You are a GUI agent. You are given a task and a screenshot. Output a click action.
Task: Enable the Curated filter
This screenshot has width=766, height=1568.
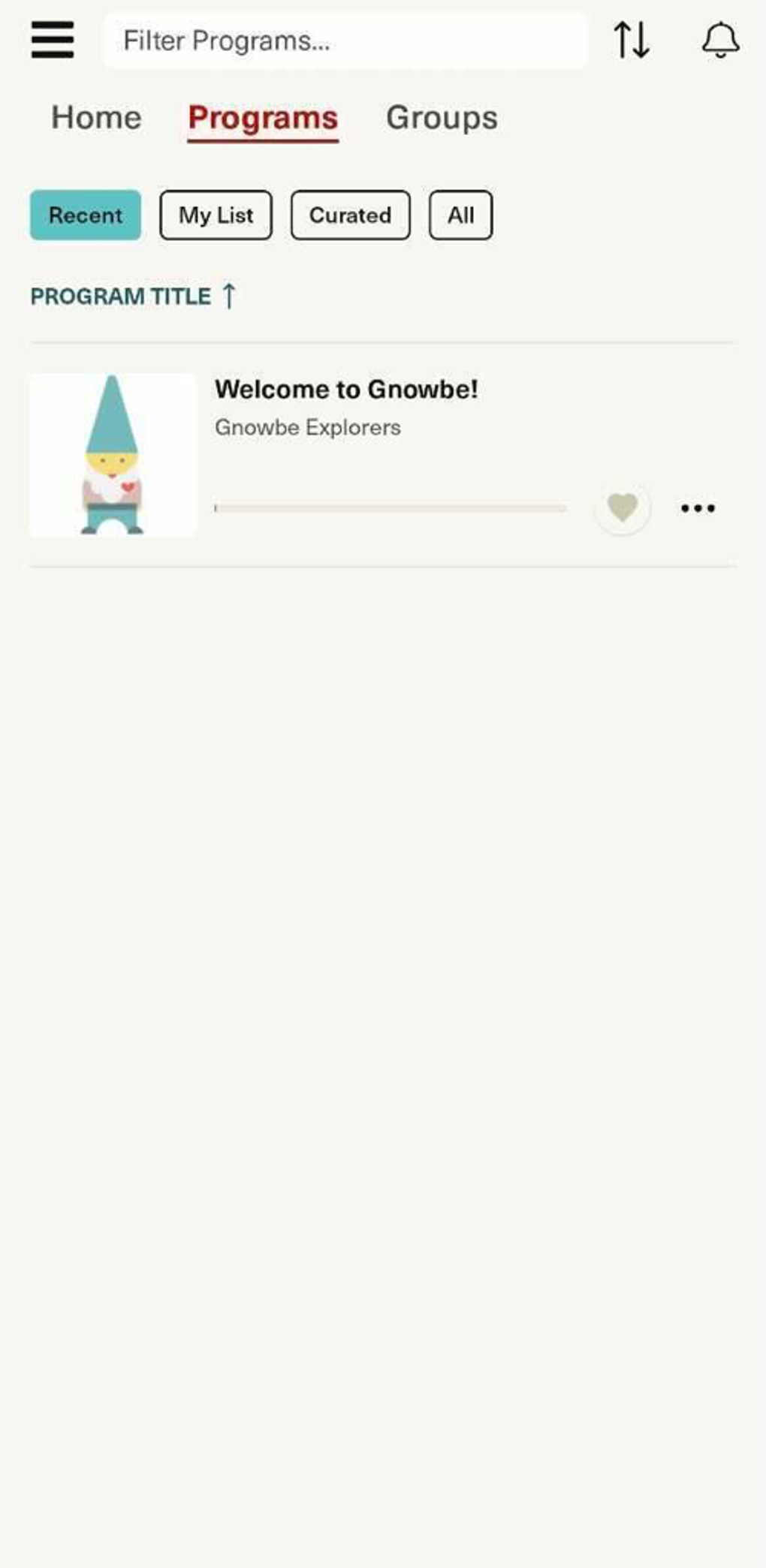pos(350,215)
